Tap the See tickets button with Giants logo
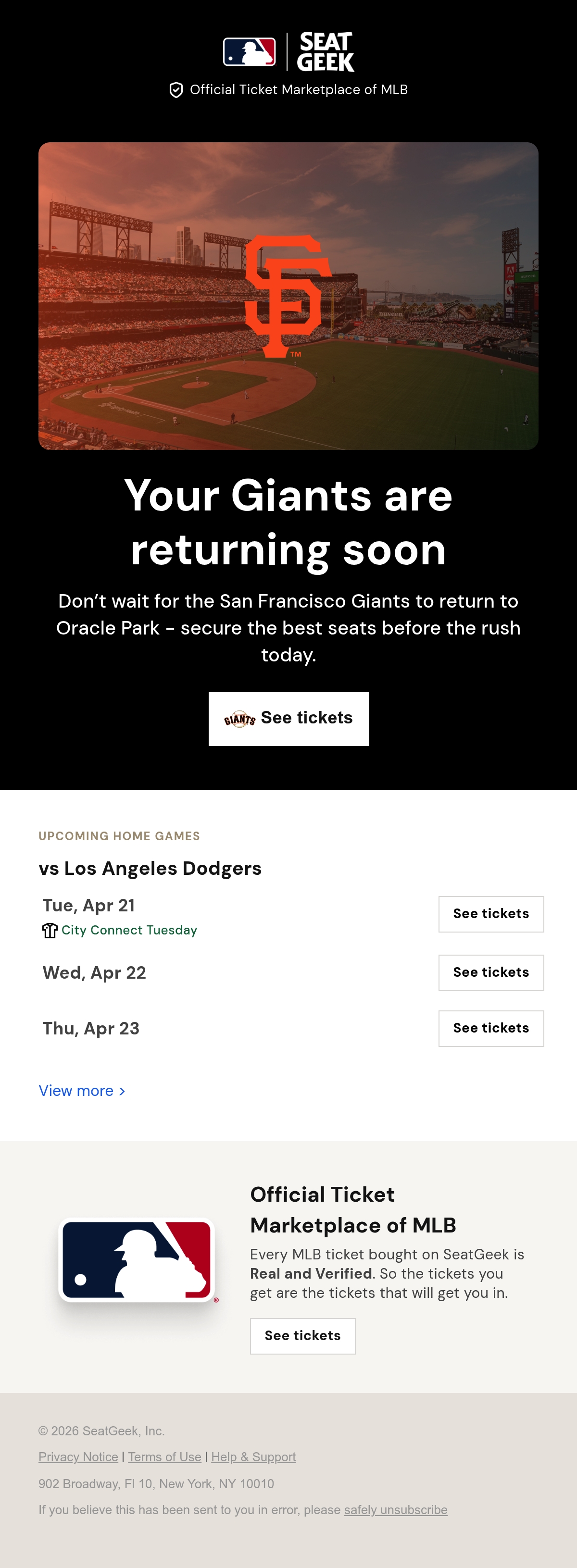577x1568 pixels. pos(288,719)
